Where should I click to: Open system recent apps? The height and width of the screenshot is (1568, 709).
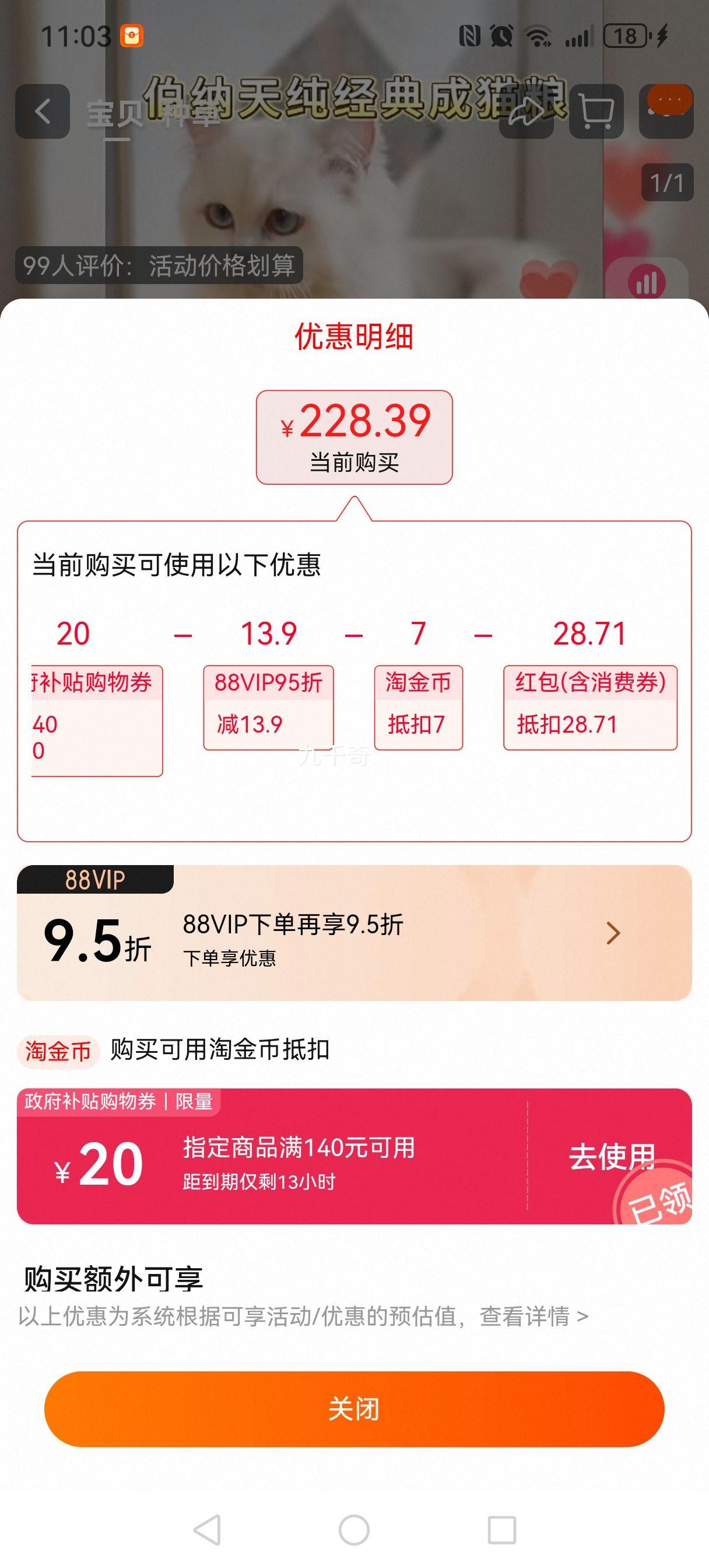pyautogui.click(x=501, y=1529)
